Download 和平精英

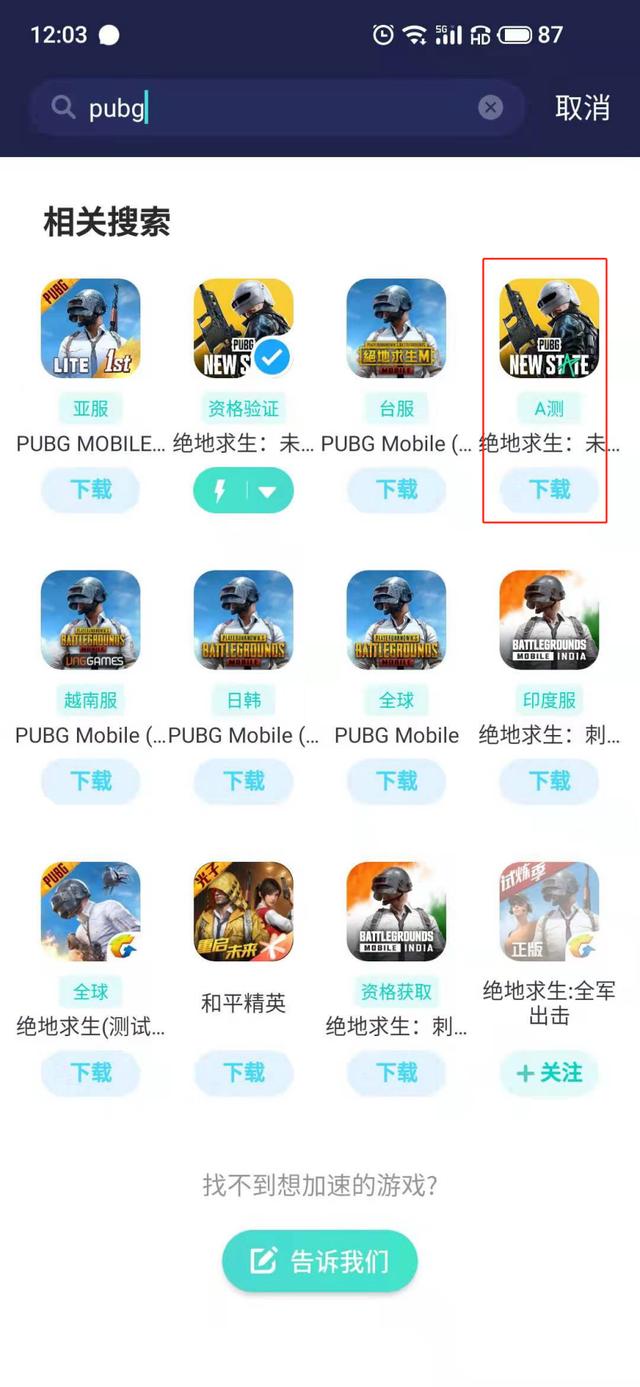(x=243, y=1072)
